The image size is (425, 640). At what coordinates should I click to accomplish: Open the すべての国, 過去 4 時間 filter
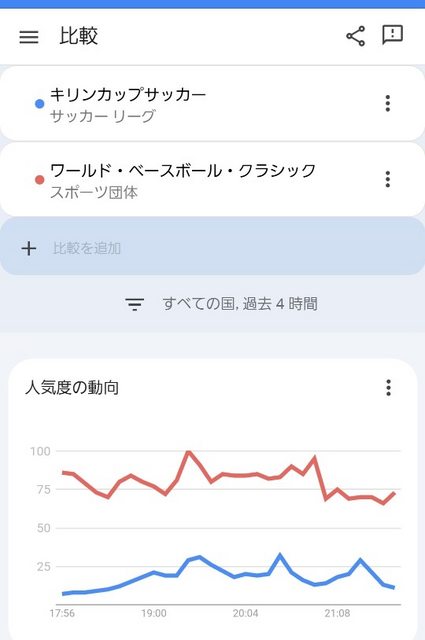pyautogui.click(x=221, y=304)
